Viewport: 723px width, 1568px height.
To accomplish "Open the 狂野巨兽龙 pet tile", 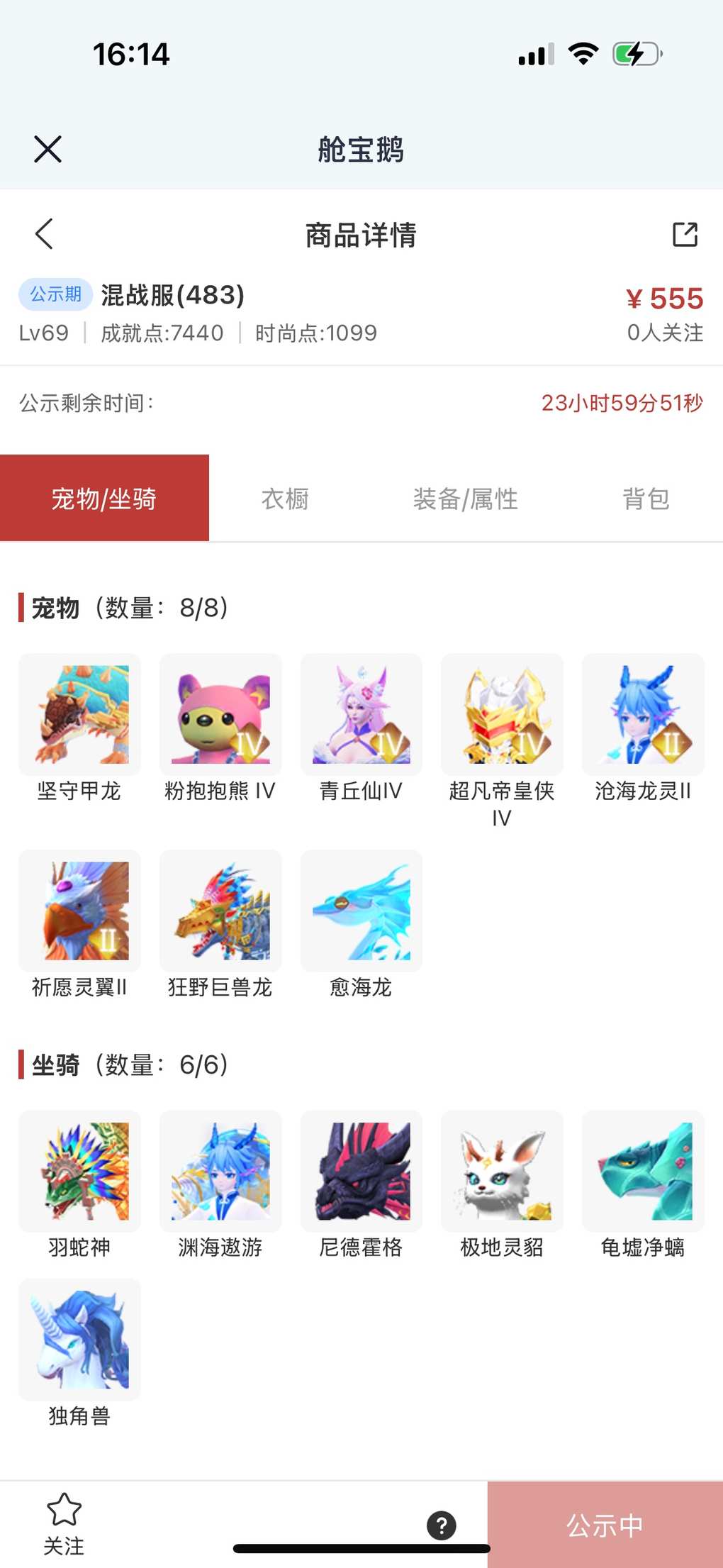I will [x=220, y=911].
